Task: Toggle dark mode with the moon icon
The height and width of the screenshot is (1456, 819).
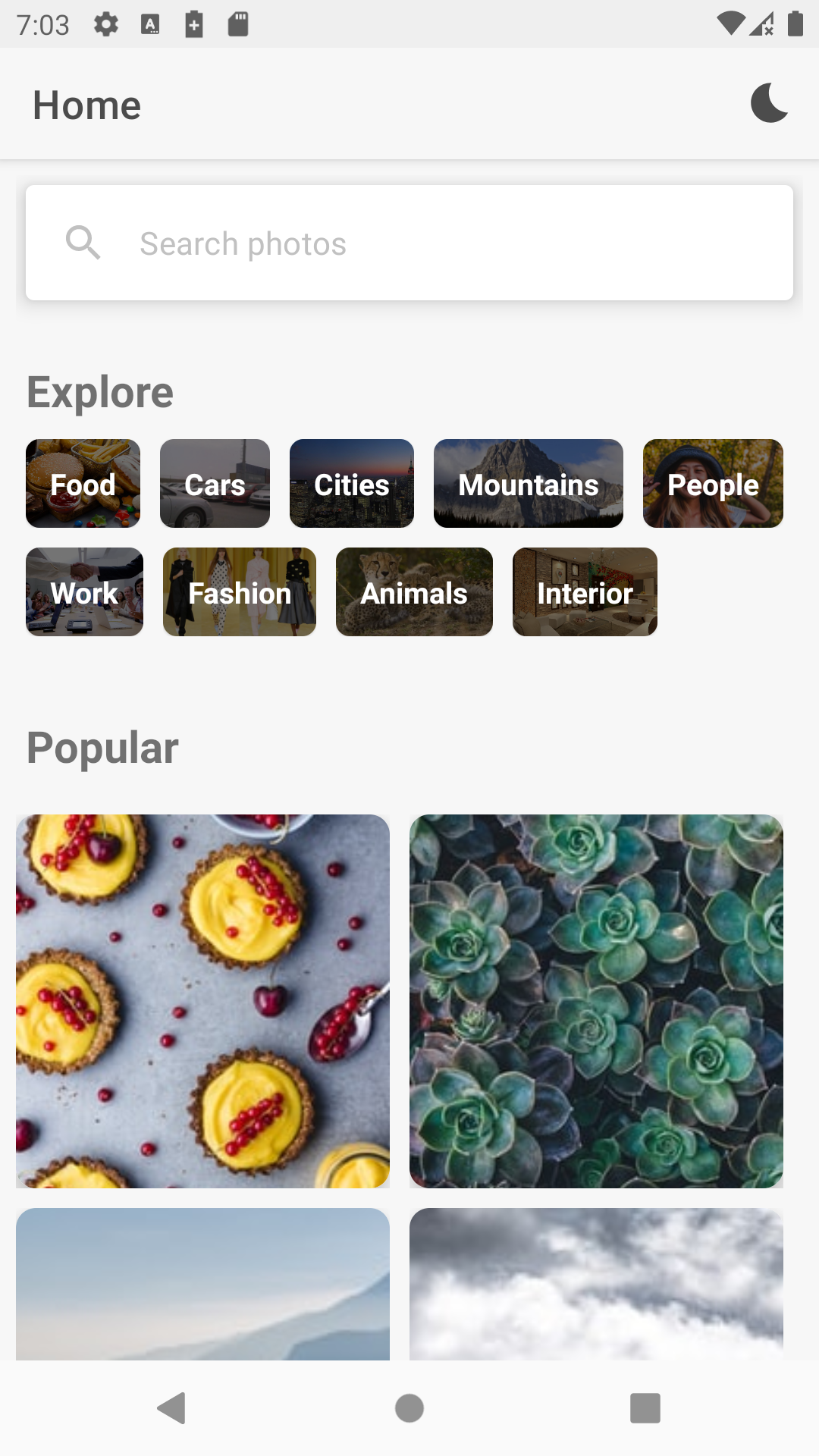Action: pyautogui.click(x=769, y=103)
